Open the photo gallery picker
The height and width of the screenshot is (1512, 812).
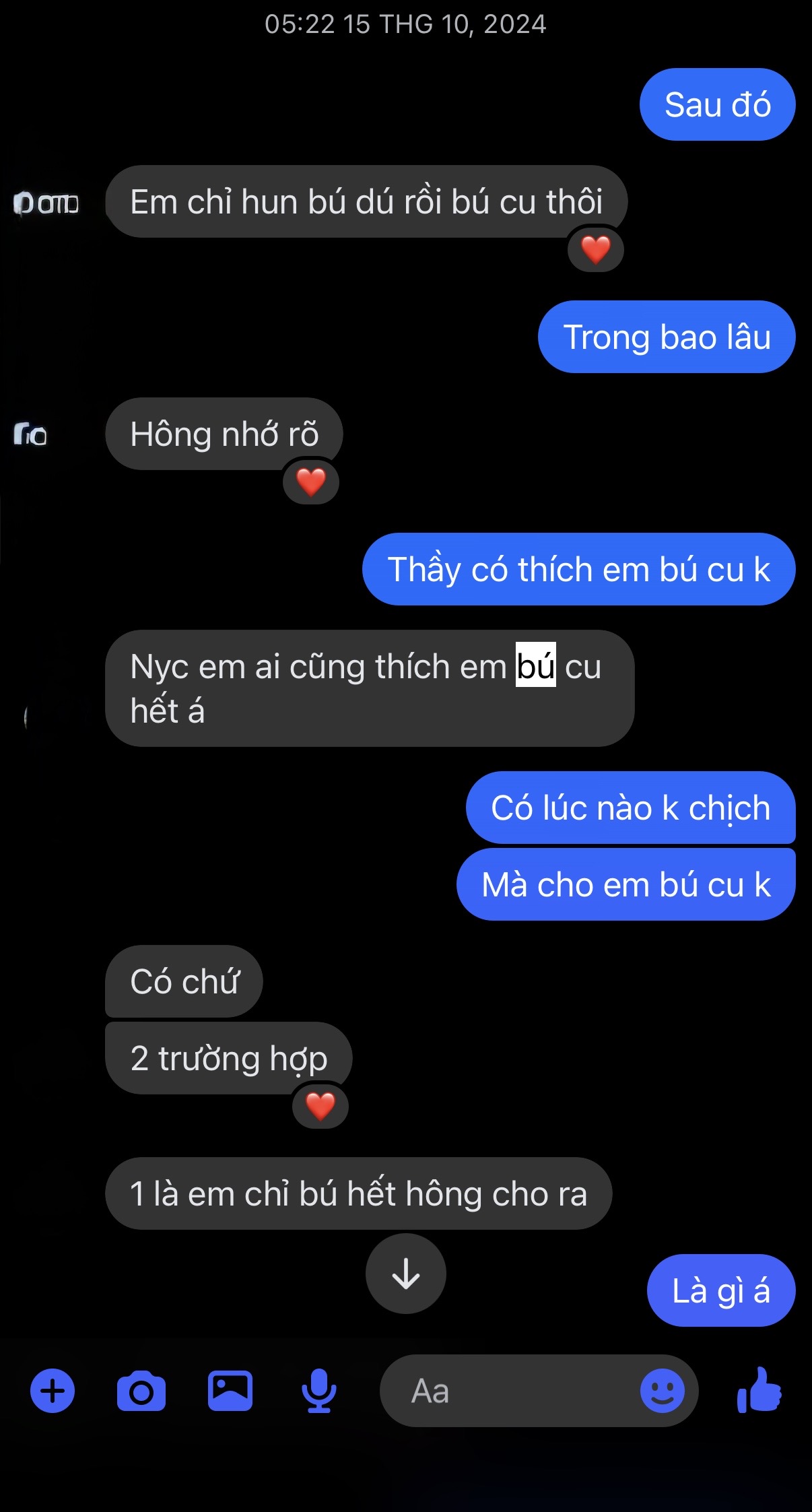point(230,1391)
